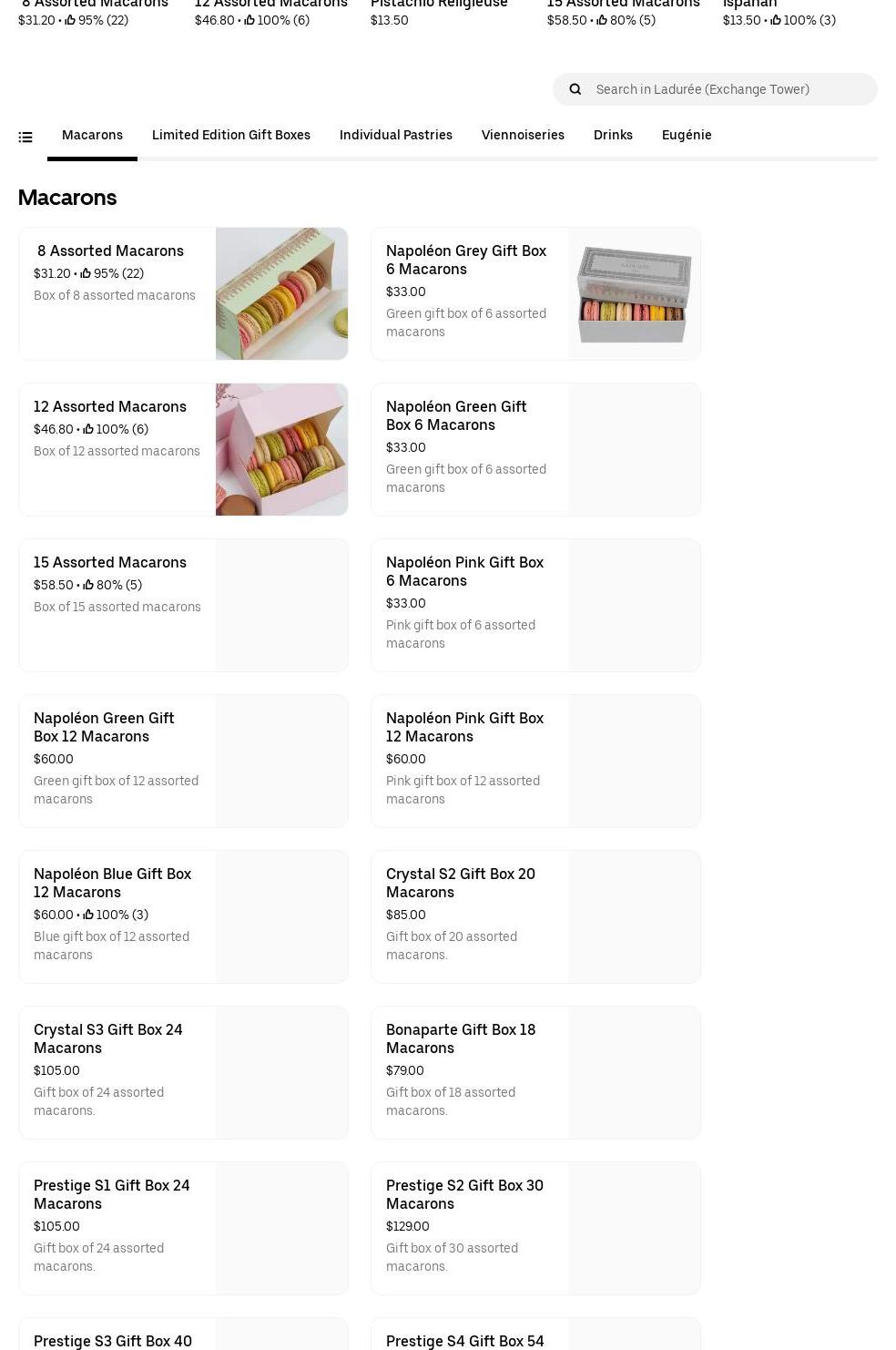Select Napoléon Pink Gift Box 6 Macarons
896x1350 pixels.
(535, 605)
